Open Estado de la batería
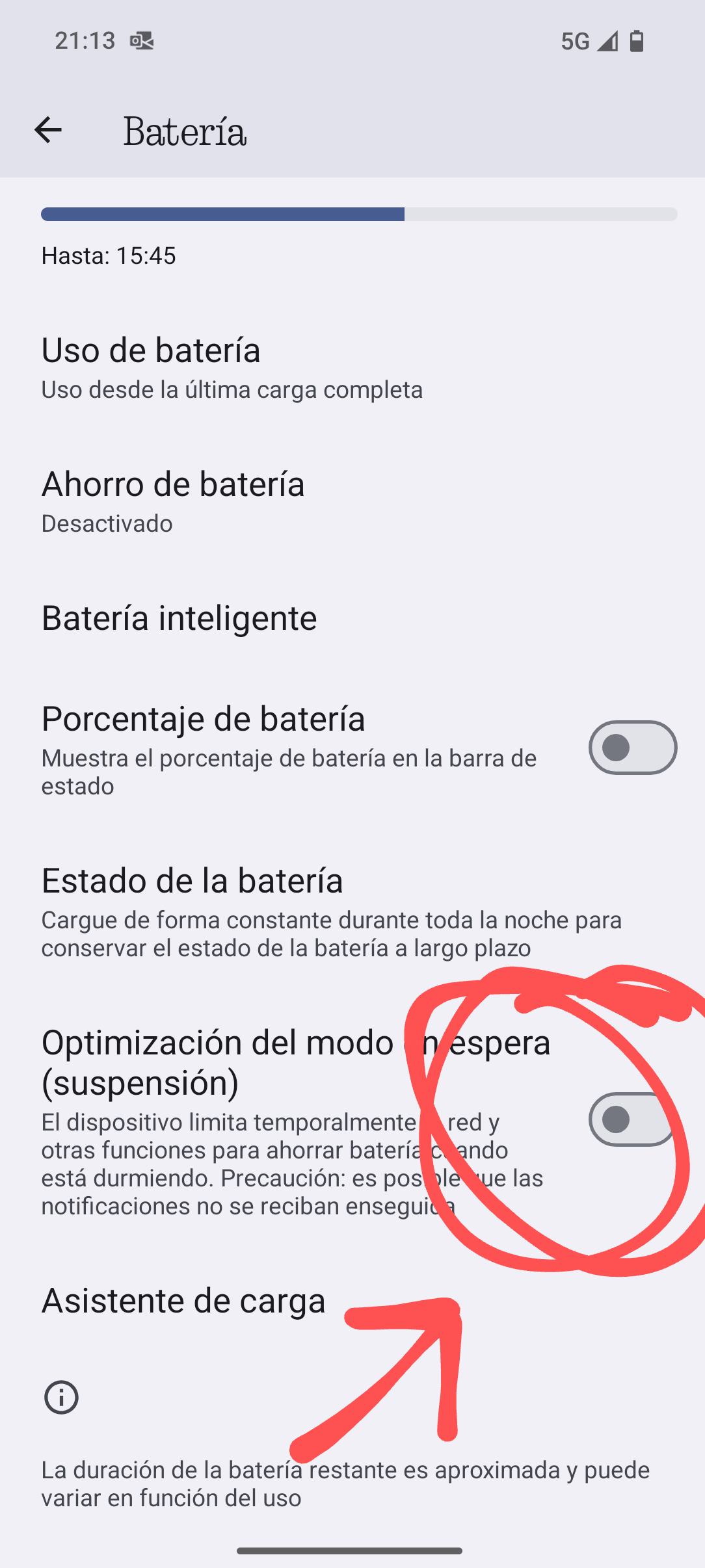Image resolution: width=705 pixels, height=1568 pixels. click(x=193, y=910)
